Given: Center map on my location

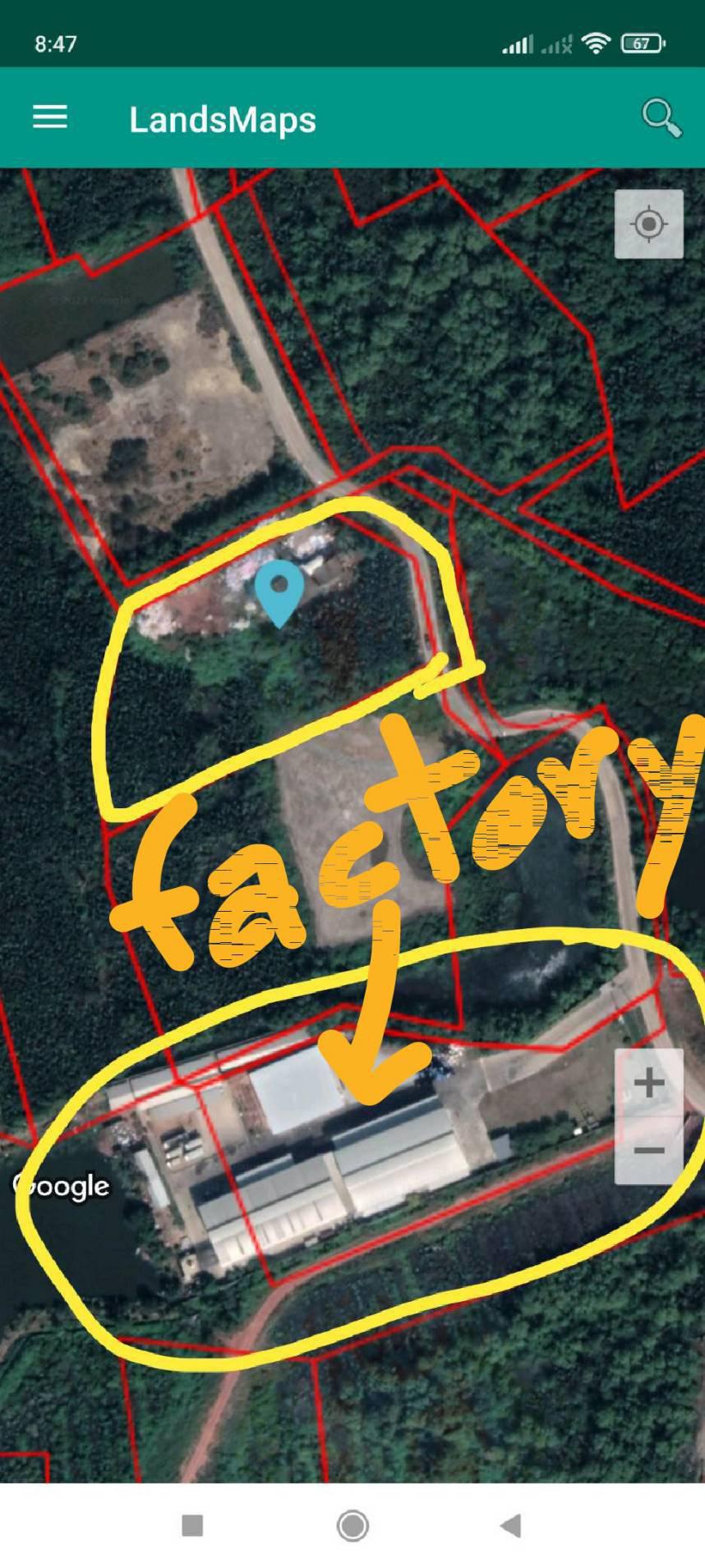Looking at the screenshot, I should click(649, 224).
